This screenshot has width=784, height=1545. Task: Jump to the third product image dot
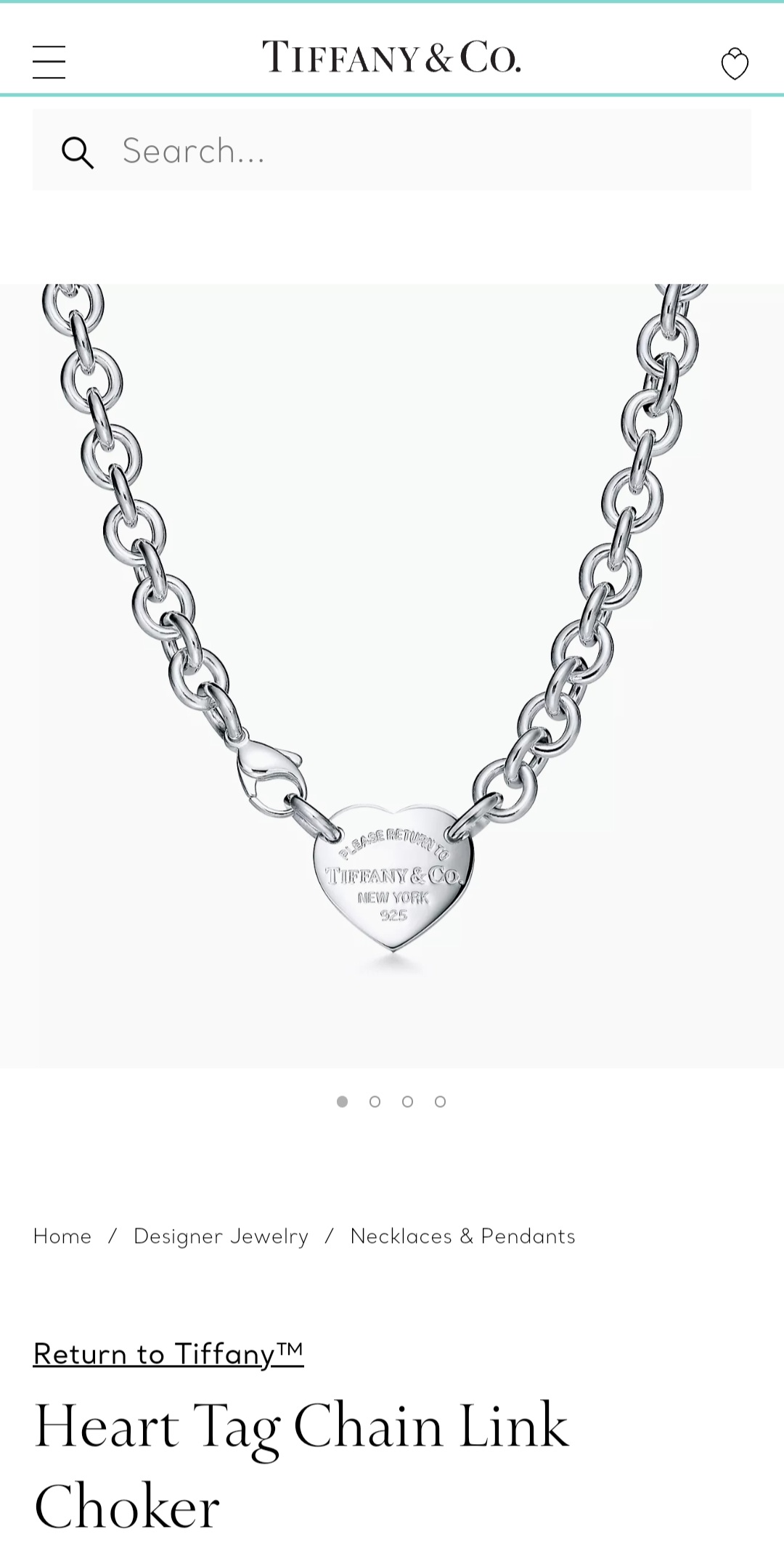(407, 1101)
